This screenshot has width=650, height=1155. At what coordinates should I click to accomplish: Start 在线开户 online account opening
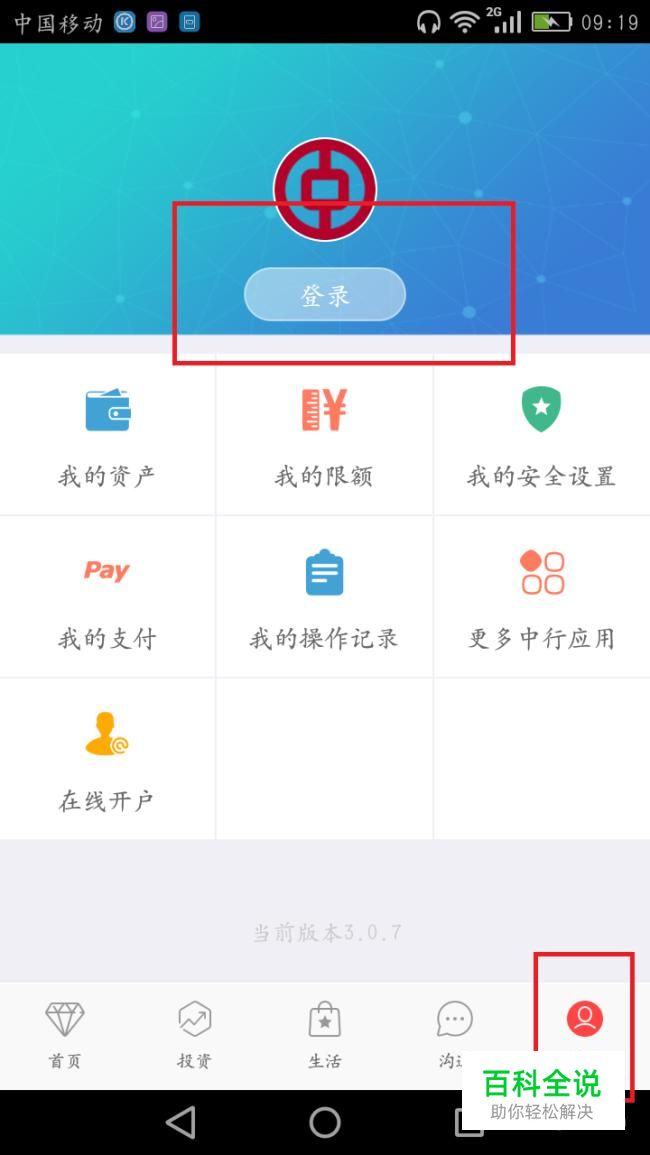[107, 760]
